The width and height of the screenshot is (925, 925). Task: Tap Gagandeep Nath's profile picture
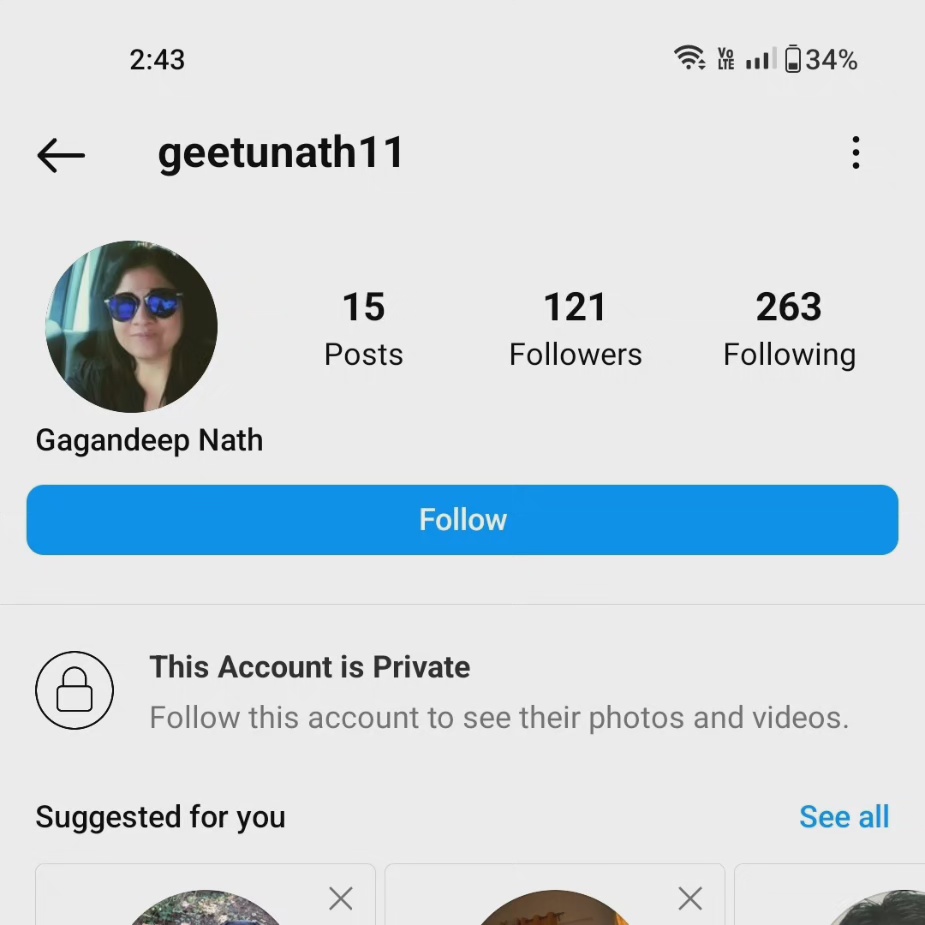click(x=131, y=326)
